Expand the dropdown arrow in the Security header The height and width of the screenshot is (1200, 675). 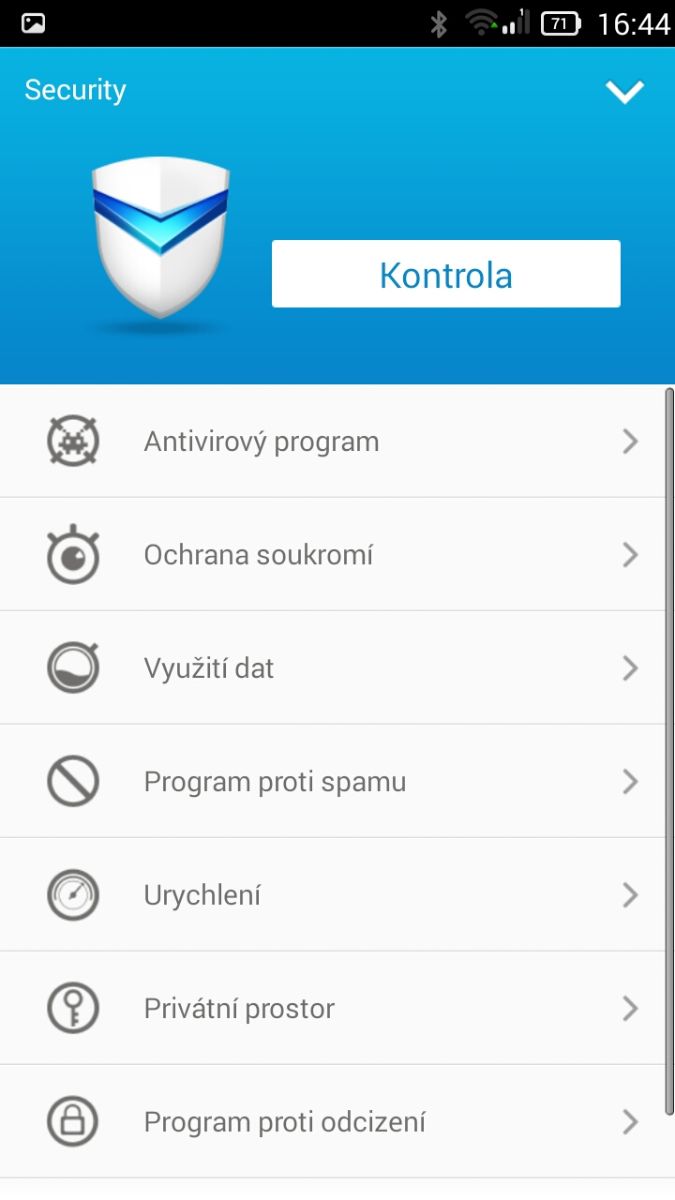(624, 92)
